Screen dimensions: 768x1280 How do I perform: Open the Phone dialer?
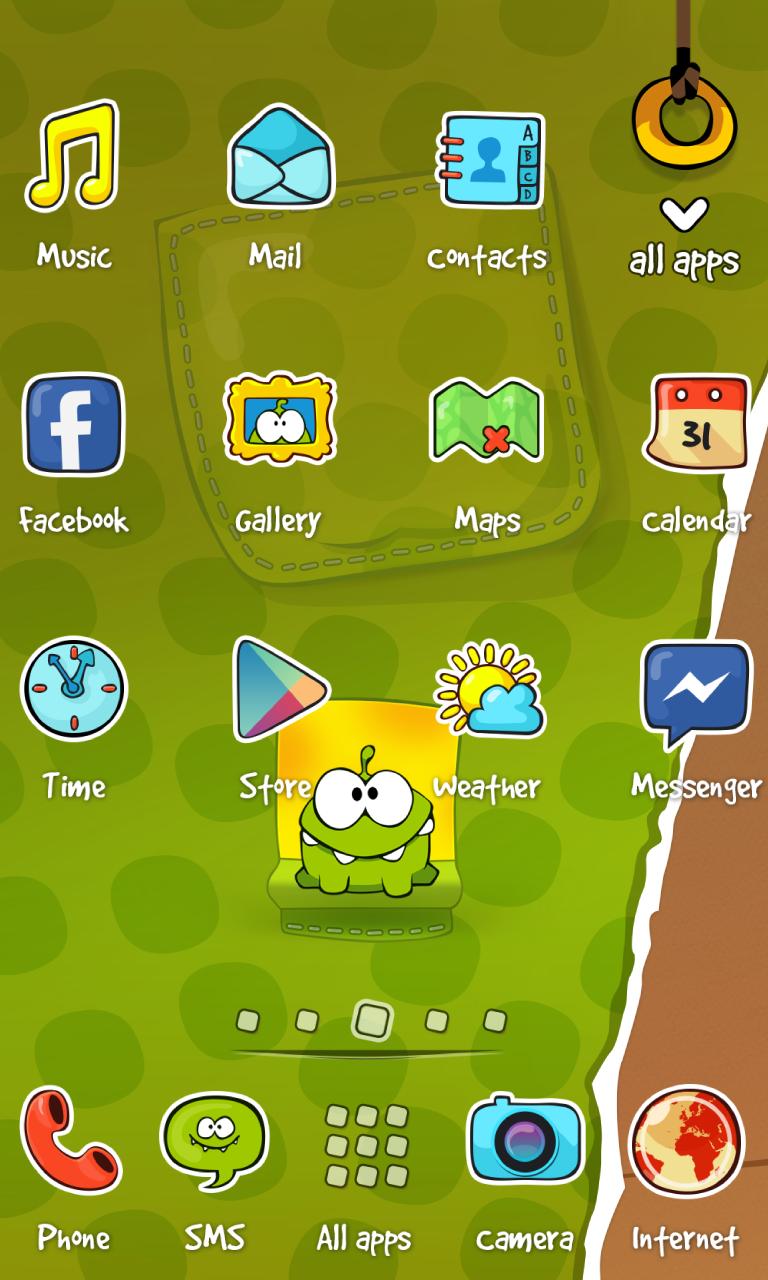(72, 1142)
